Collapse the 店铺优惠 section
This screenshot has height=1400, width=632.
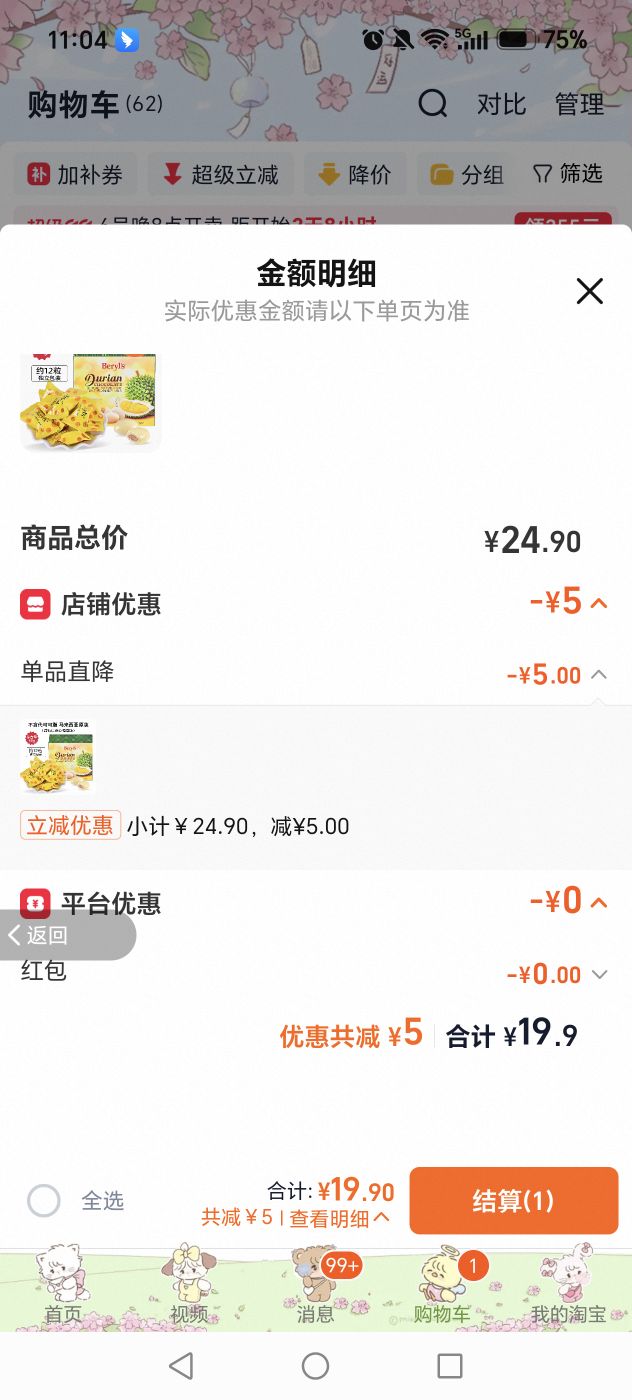[599, 602]
